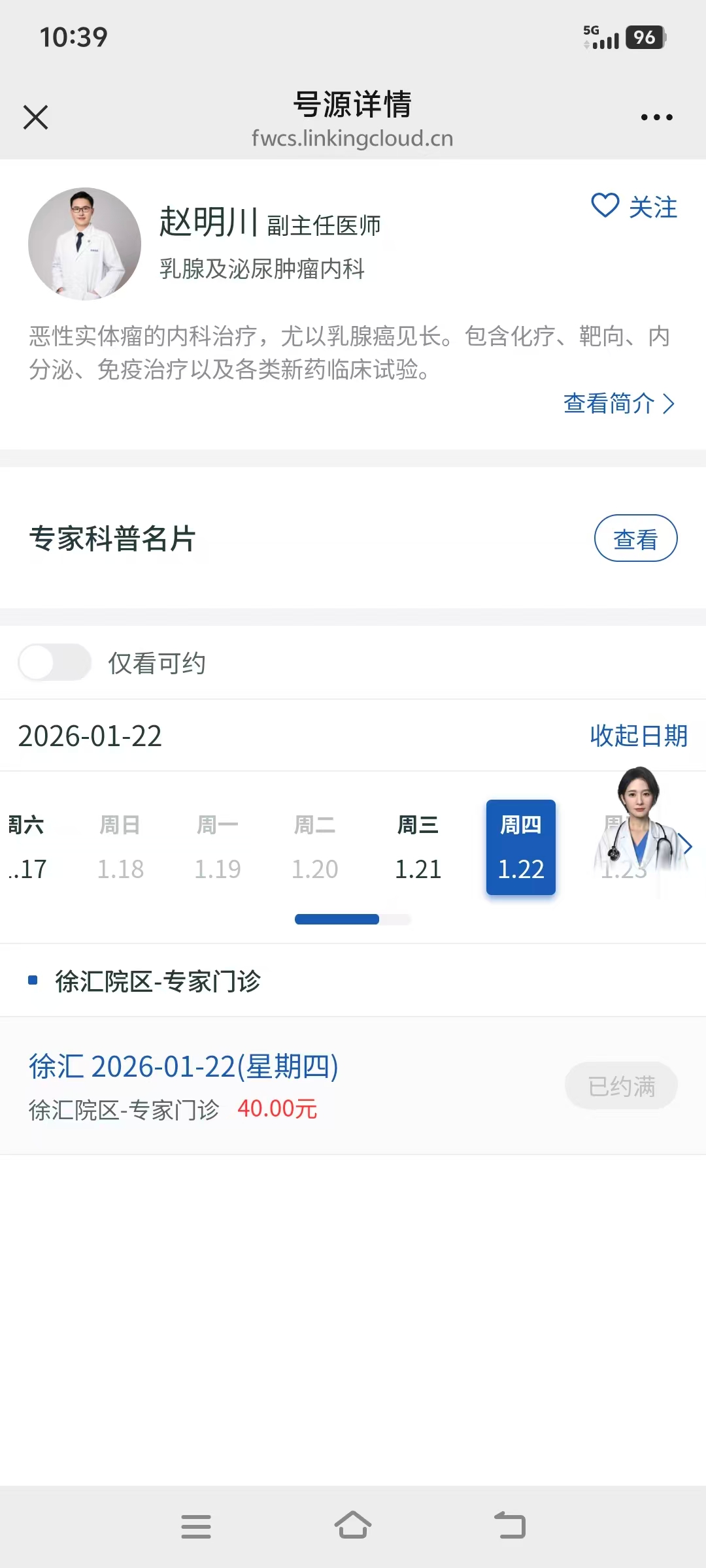This screenshot has width=706, height=1568.
Task: Follow doctor 赵明川 with 关注
Action: click(x=634, y=206)
